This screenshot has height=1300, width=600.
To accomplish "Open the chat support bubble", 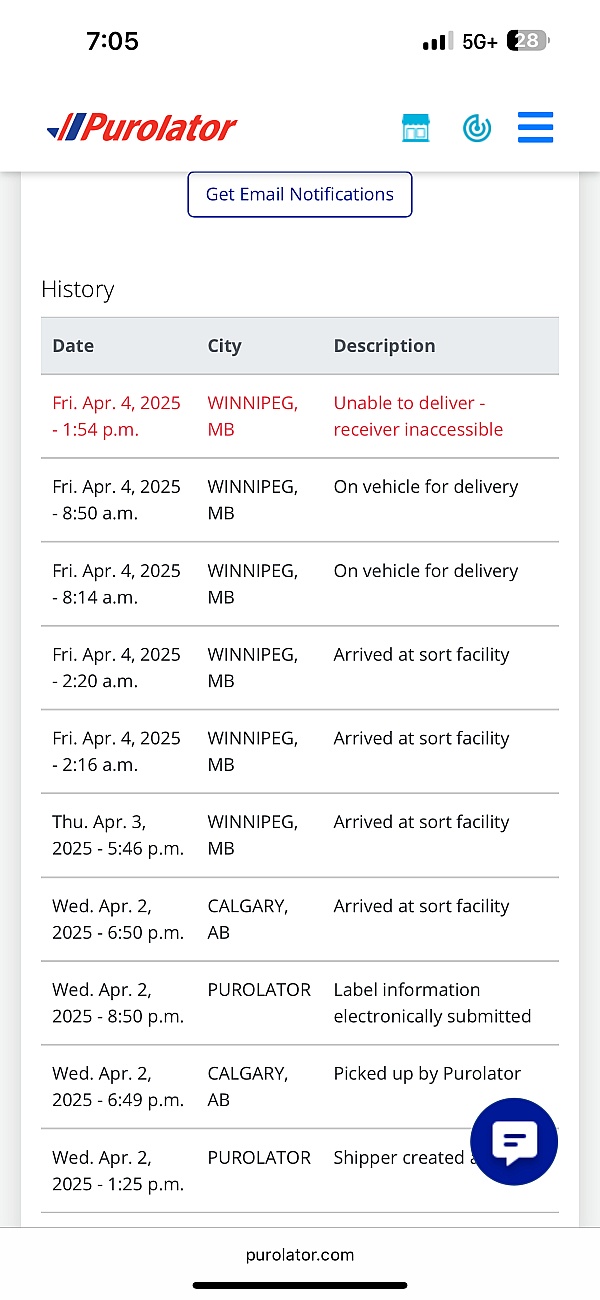I will click(514, 1142).
